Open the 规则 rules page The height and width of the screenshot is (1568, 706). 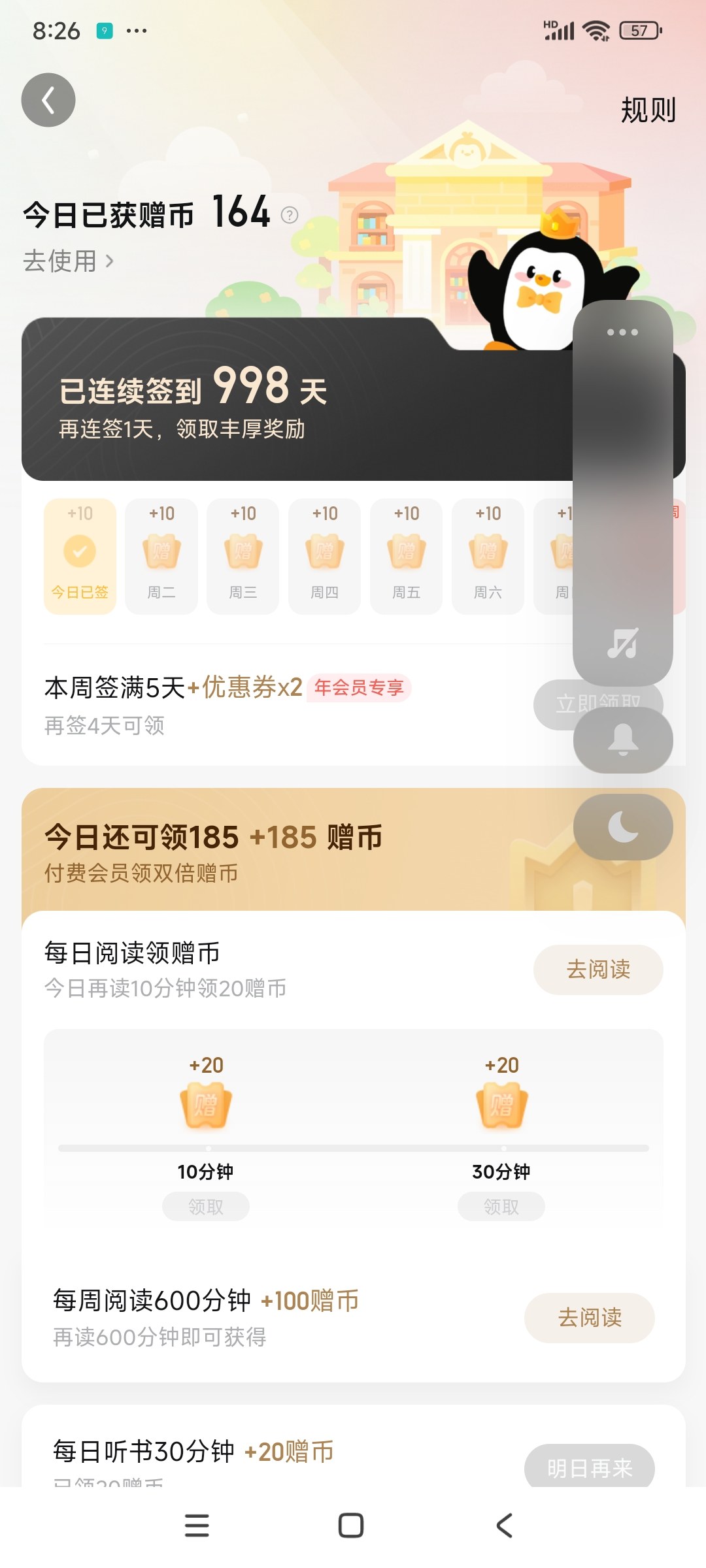point(647,110)
